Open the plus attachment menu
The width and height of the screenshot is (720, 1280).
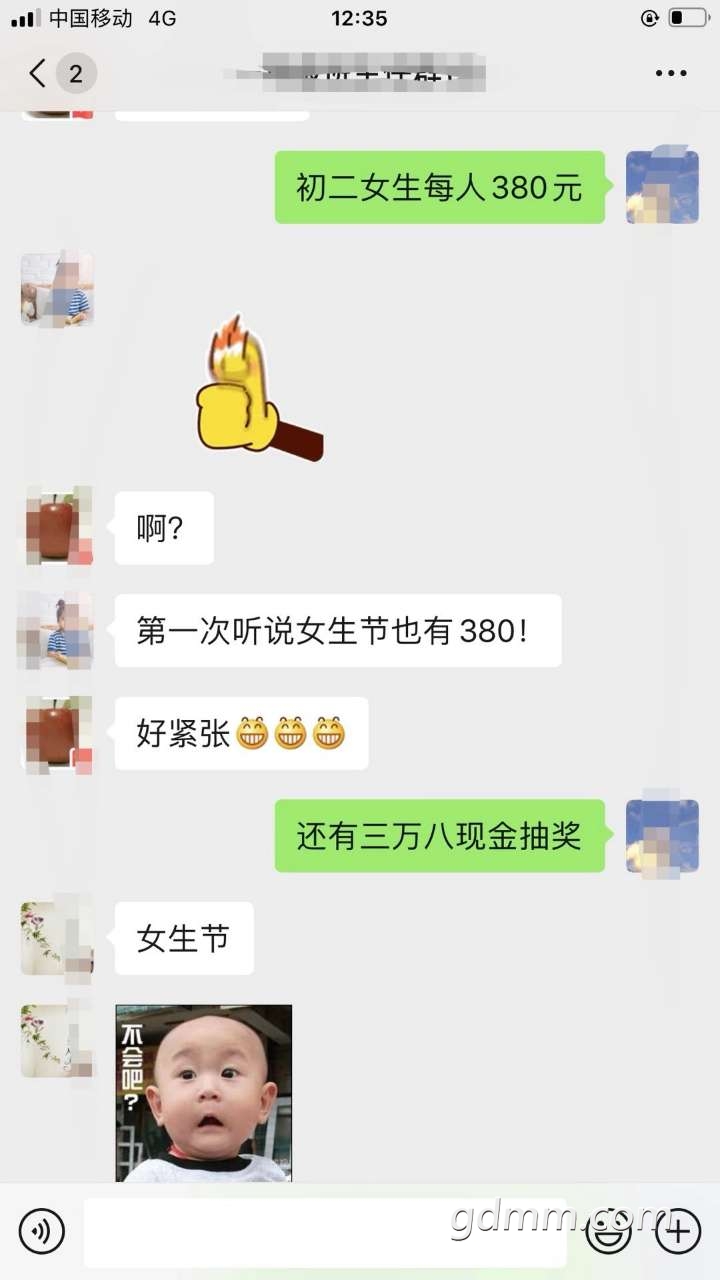pyautogui.click(x=677, y=1231)
